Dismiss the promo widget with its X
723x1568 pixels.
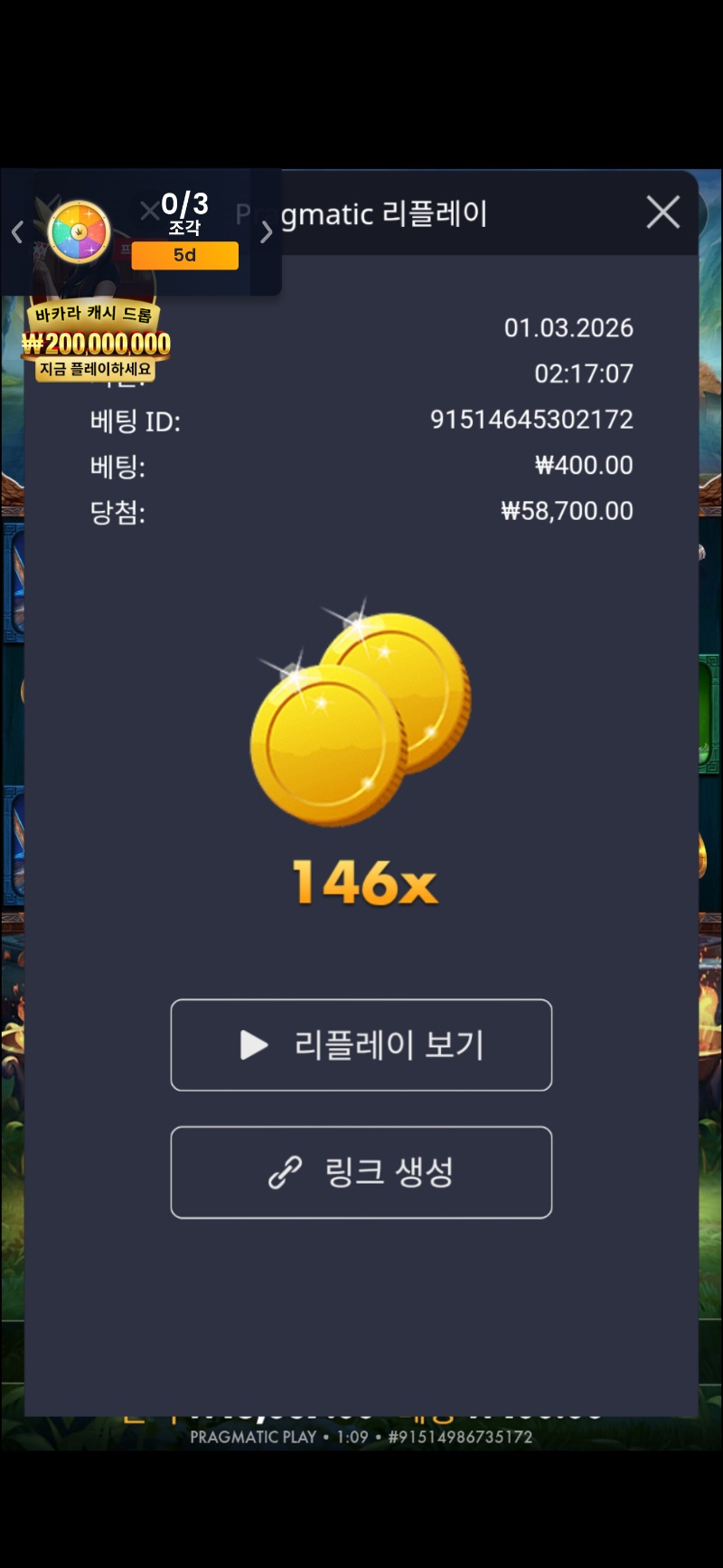click(x=149, y=213)
